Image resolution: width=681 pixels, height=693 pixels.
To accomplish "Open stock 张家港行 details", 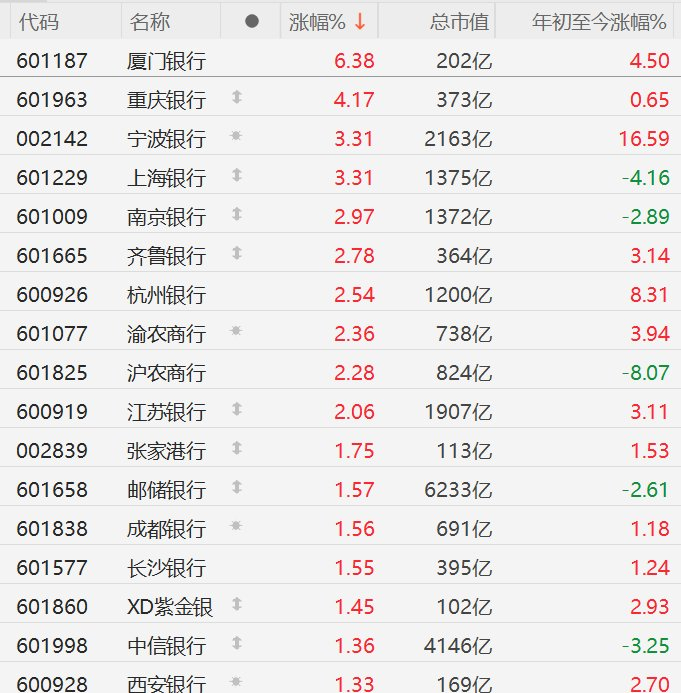I will click(167, 451).
